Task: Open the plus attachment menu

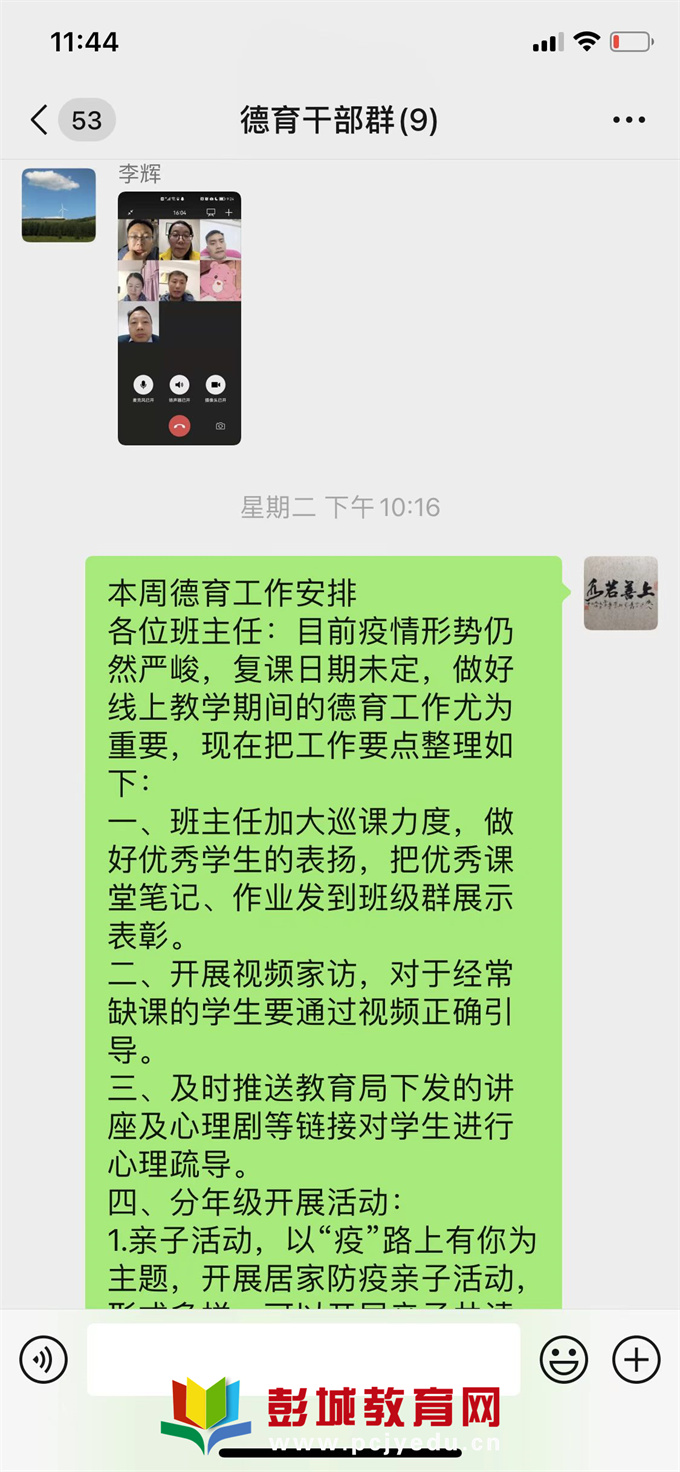Action: pyautogui.click(x=636, y=1360)
